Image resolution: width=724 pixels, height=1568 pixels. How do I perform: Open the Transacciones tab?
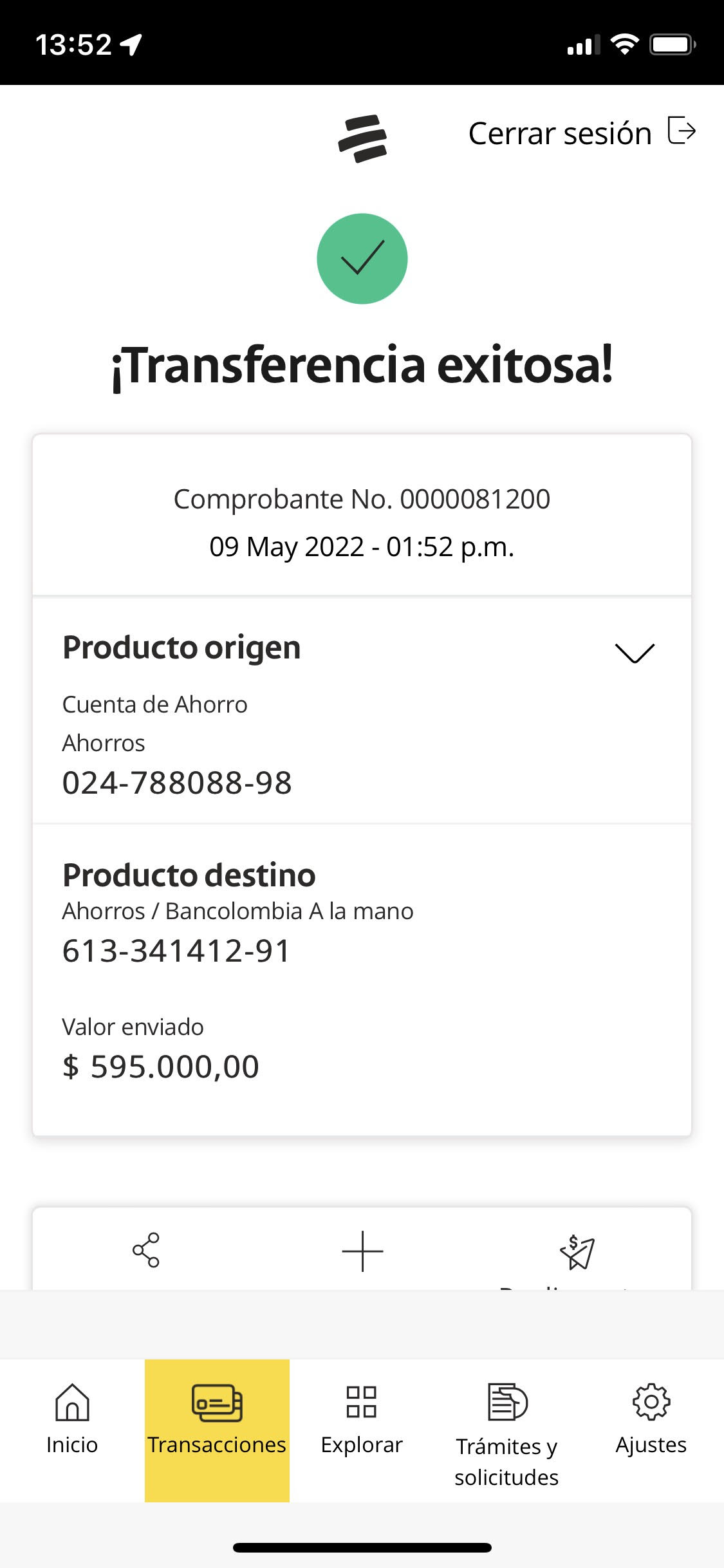pyautogui.click(x=217, y=1419)
